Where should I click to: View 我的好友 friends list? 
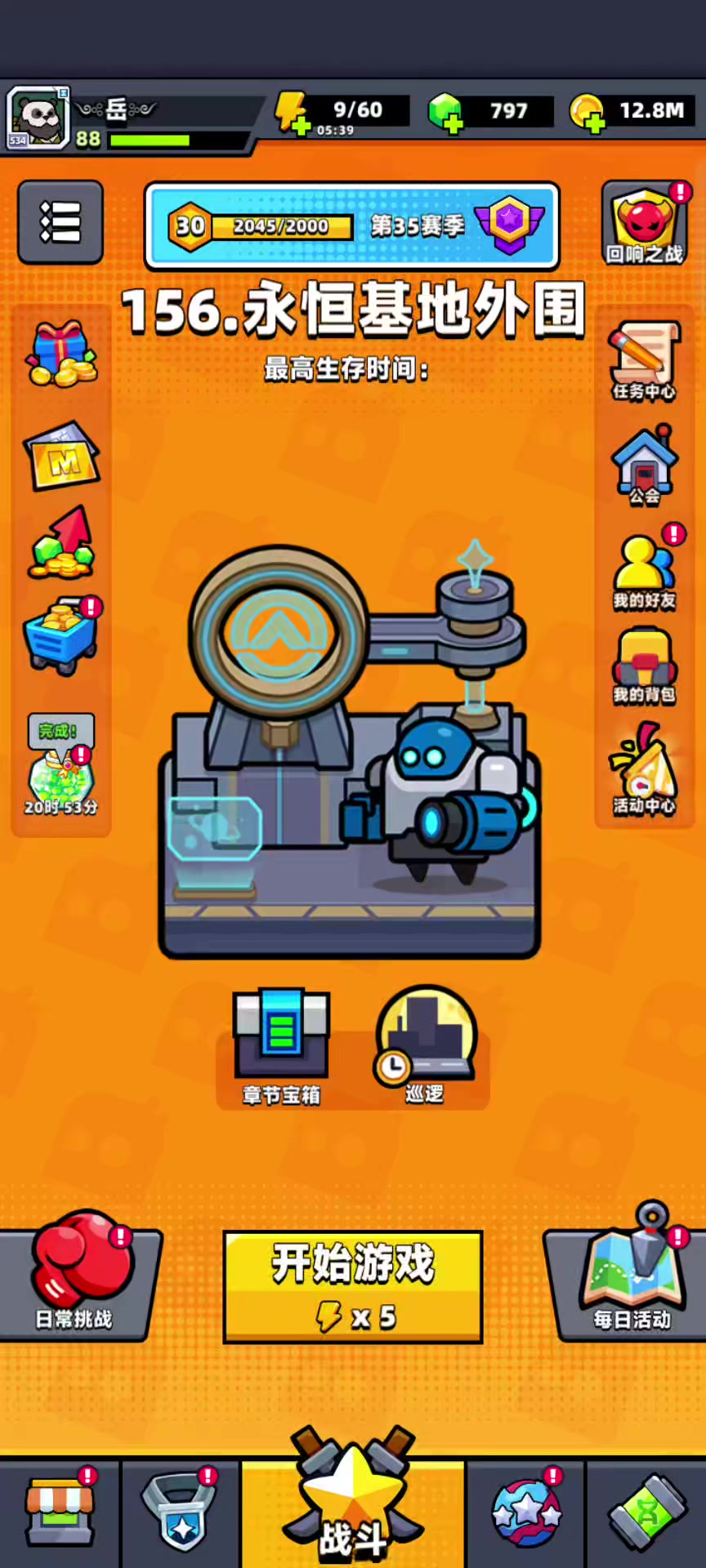(x=645, y=572)
